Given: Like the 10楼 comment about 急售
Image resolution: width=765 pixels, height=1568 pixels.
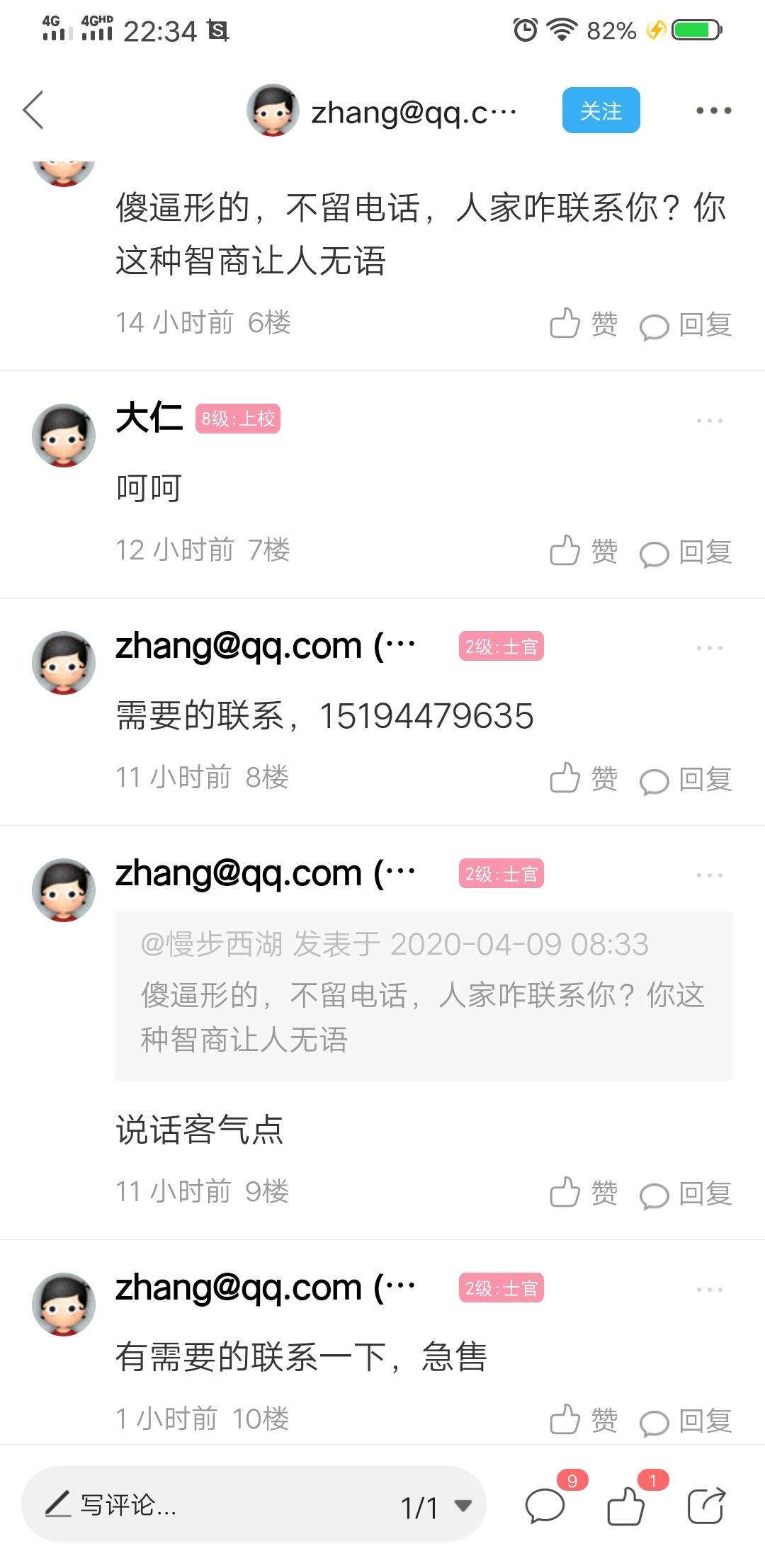Looking at the screenshot, I should point(584,1420).
